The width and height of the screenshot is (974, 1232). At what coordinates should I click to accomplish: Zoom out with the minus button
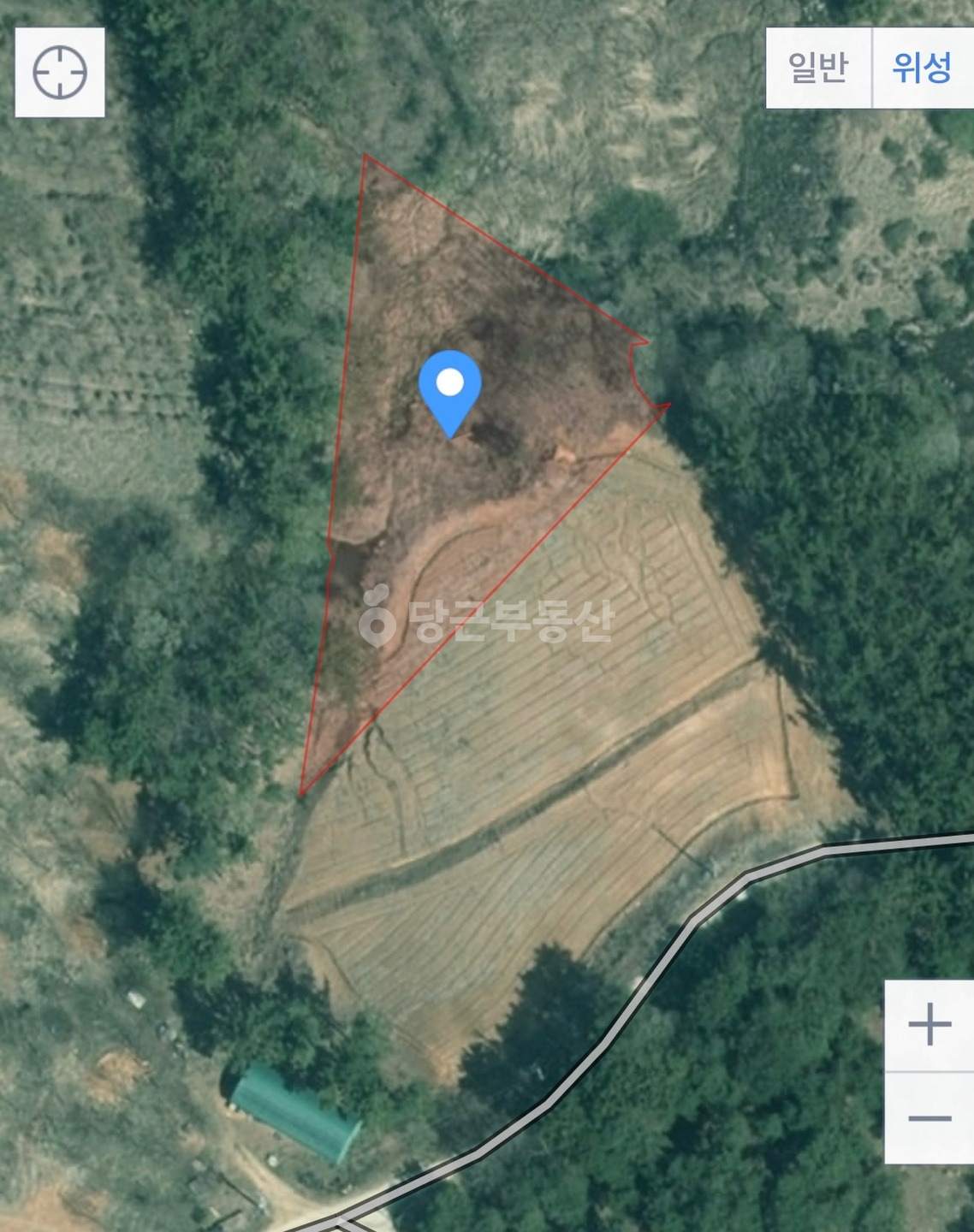click(x=929, y=1117)
